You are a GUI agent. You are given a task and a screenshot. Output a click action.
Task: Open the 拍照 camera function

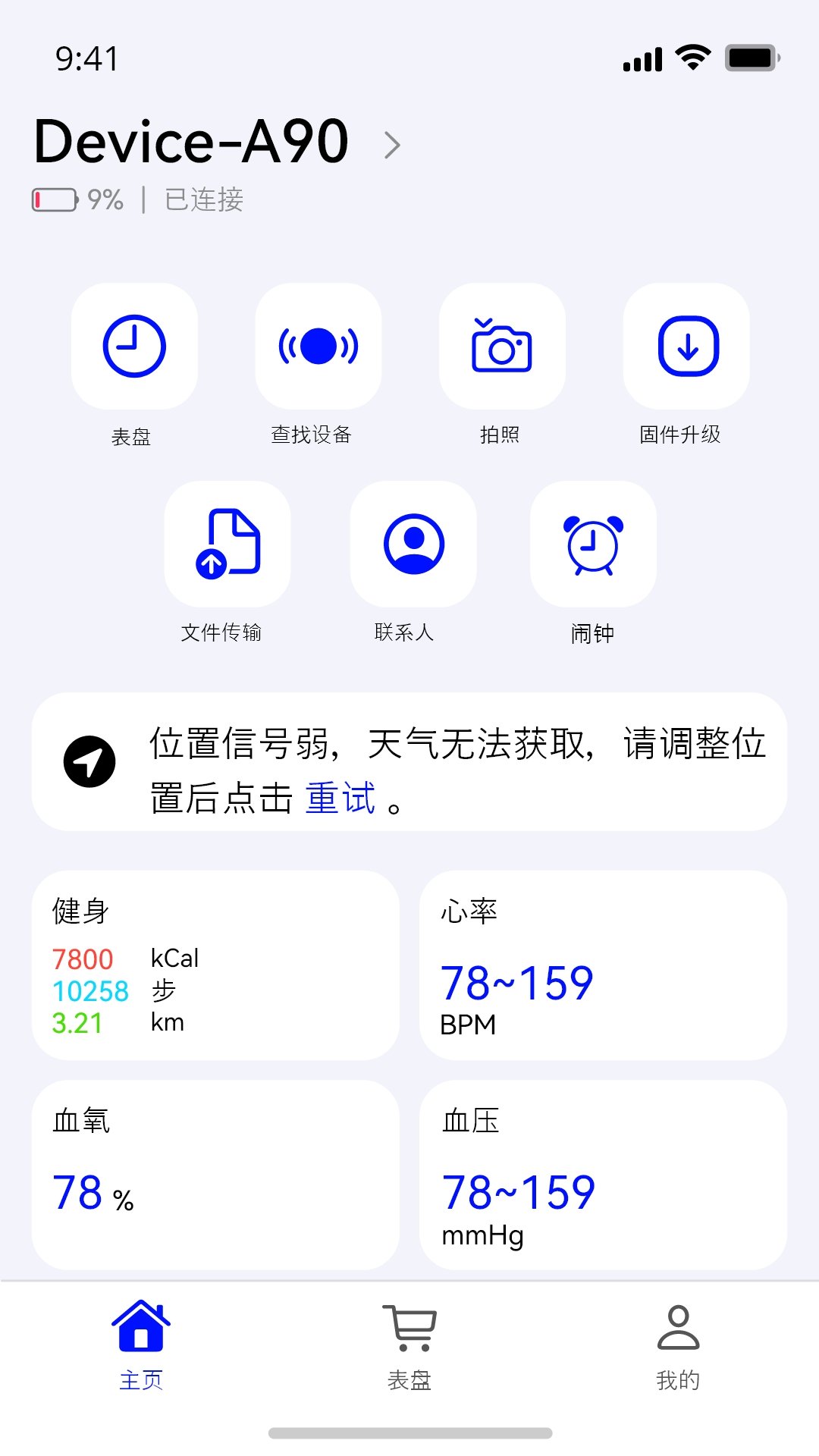(x=502, y=347)
